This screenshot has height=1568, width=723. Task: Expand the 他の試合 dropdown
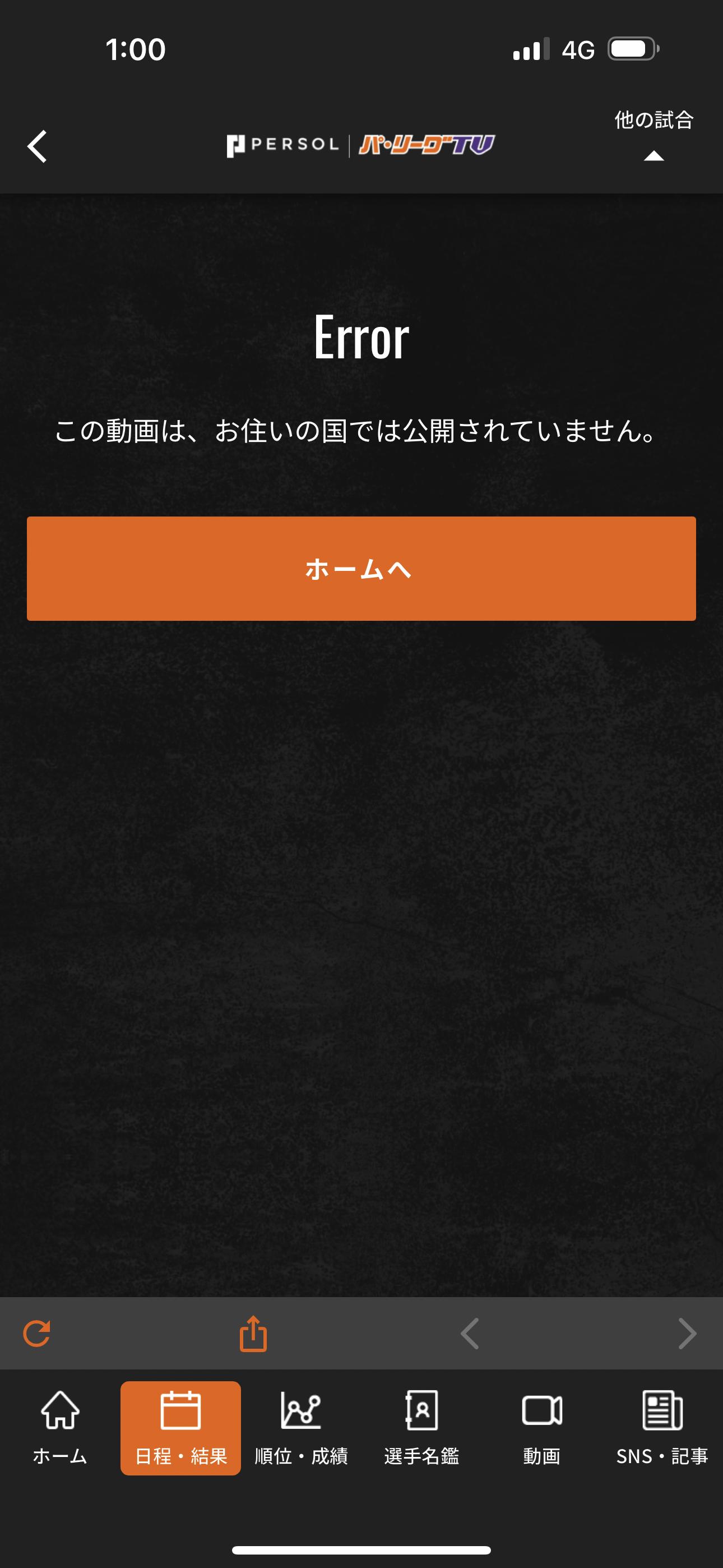click(654, 135)
